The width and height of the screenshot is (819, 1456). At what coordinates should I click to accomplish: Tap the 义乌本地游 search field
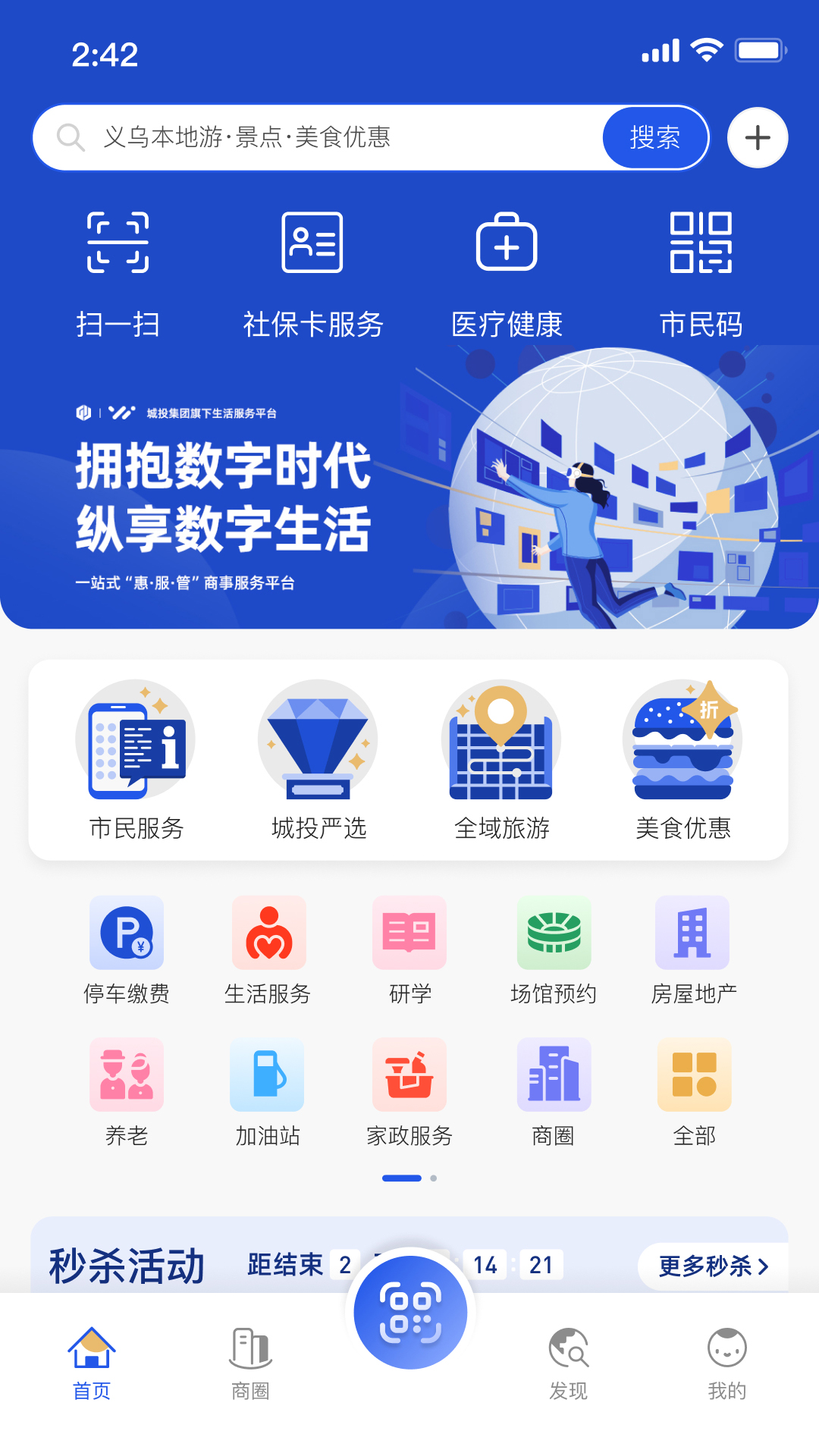coord(318,137)
